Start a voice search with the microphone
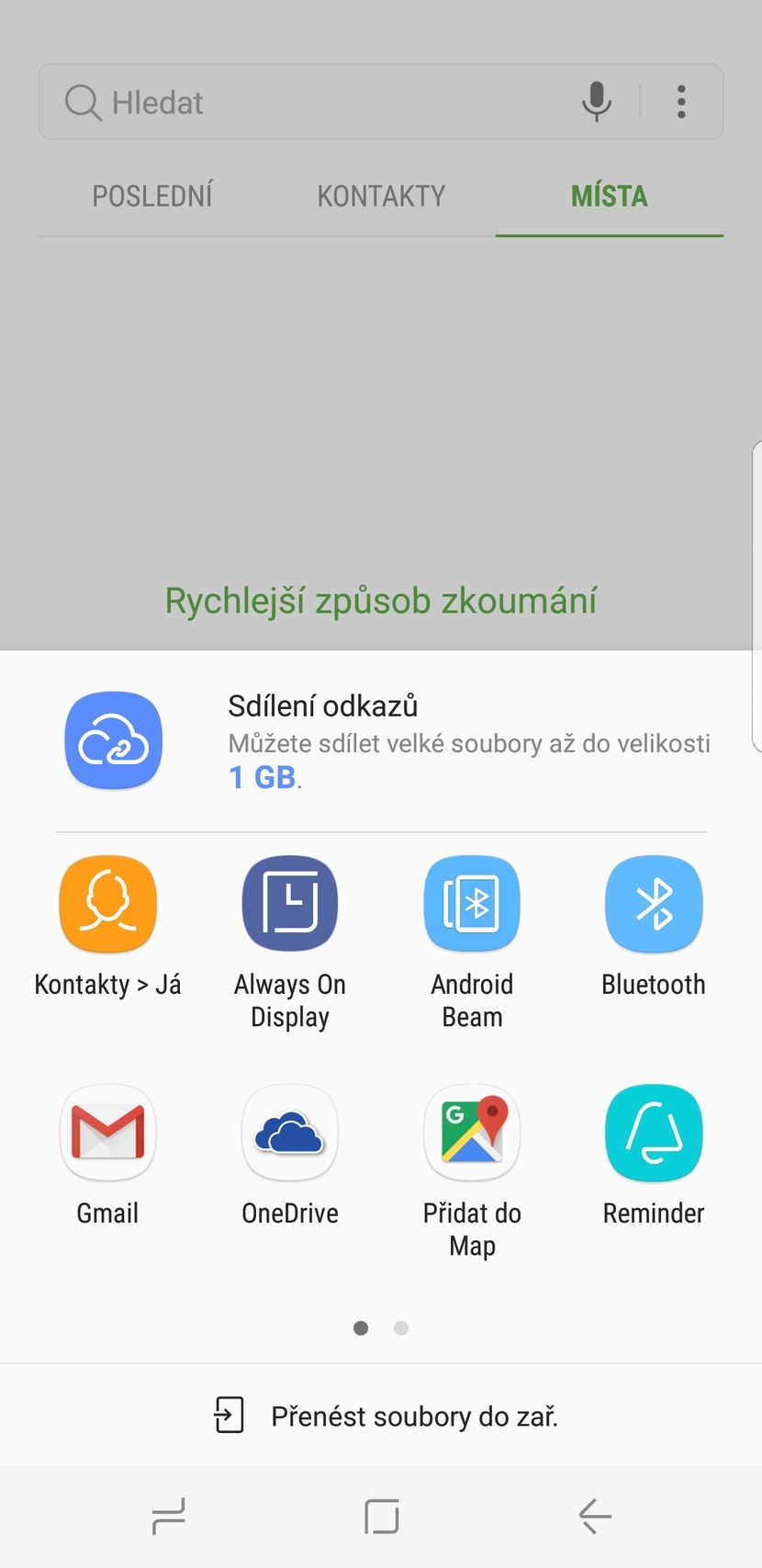Screen dimensions: 762x1568 click(x=596, y=102)
